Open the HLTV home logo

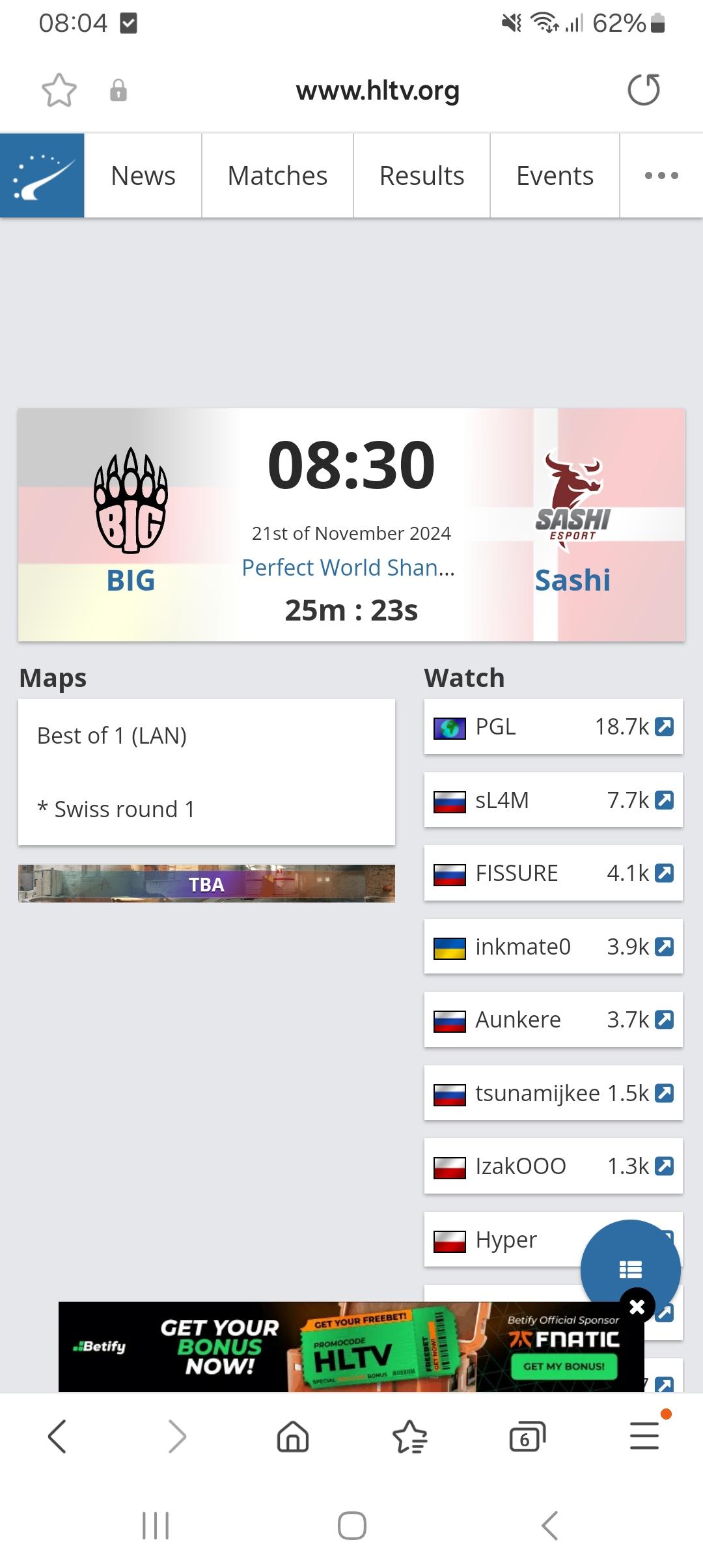point(42,175)
